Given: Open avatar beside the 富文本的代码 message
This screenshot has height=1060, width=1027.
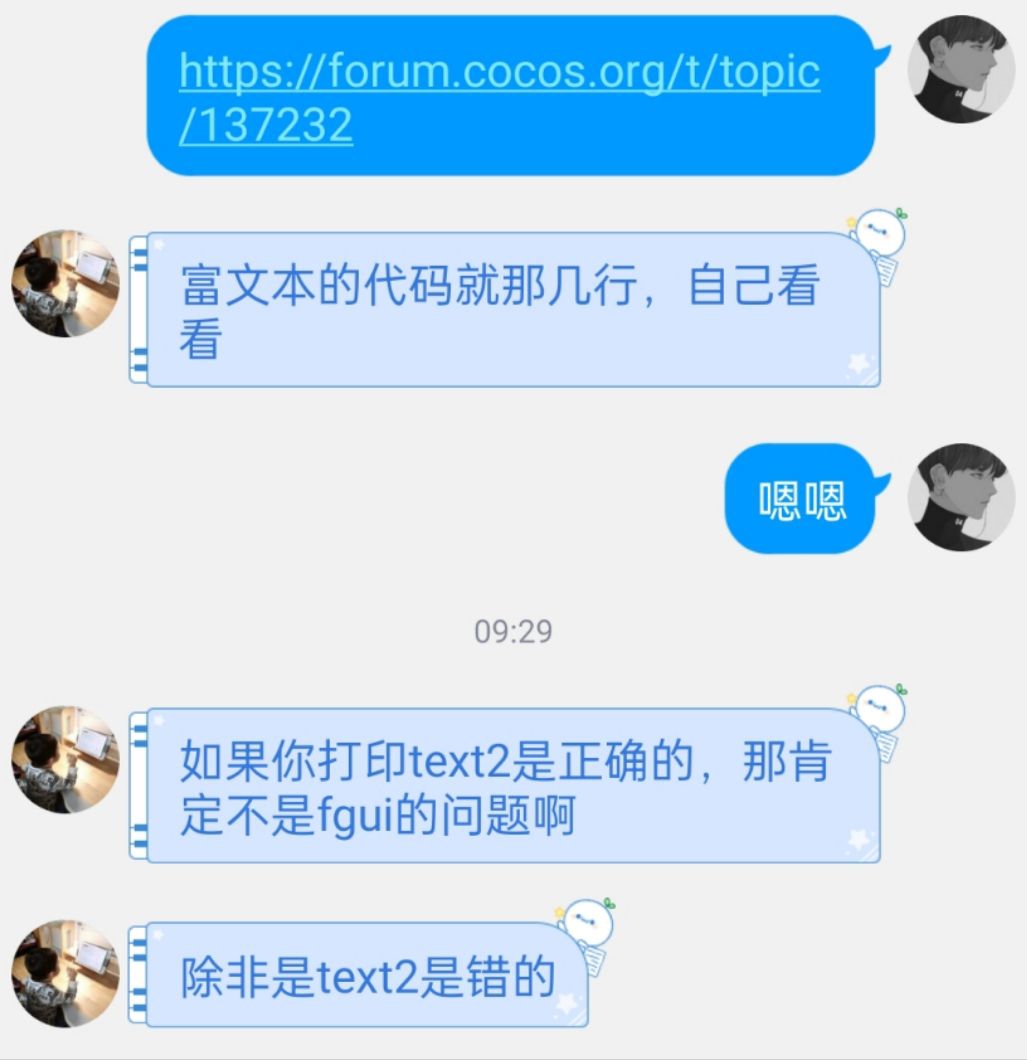Looking at the screenshot, I should (x=65, y=284).
